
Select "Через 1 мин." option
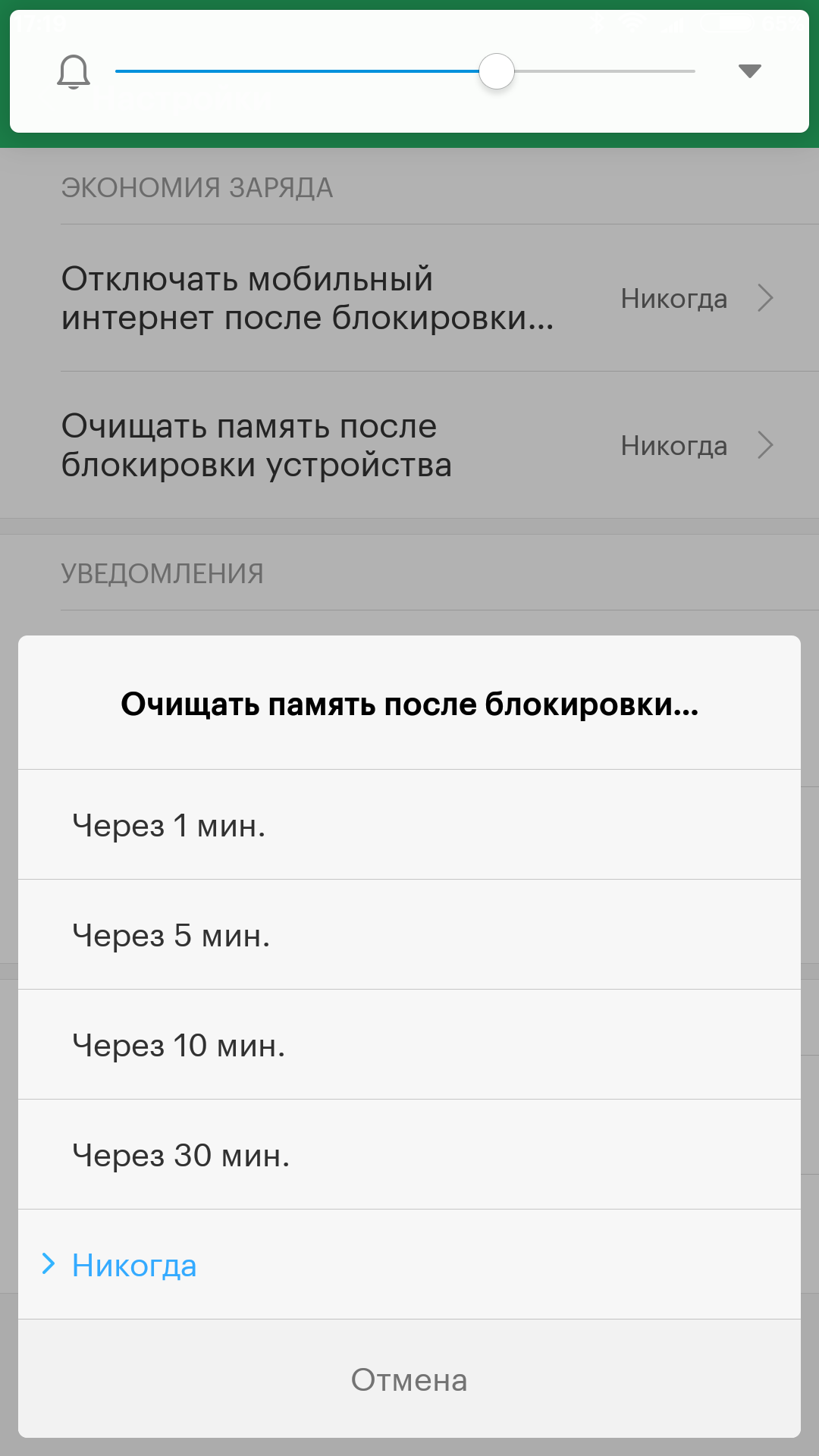409,825
